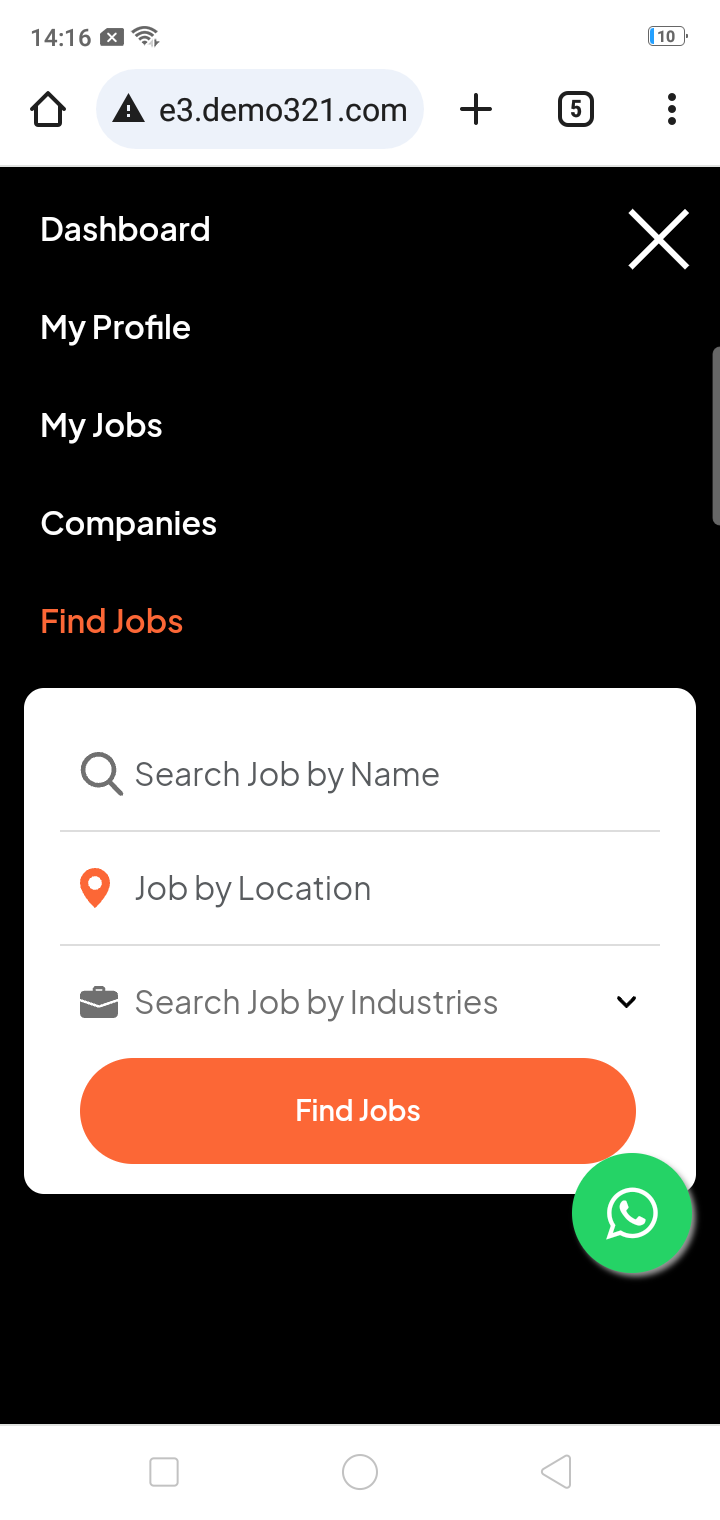Go back using the system back button
The height and width of the screenshot is (1520, 720).
pos(556,1472)
